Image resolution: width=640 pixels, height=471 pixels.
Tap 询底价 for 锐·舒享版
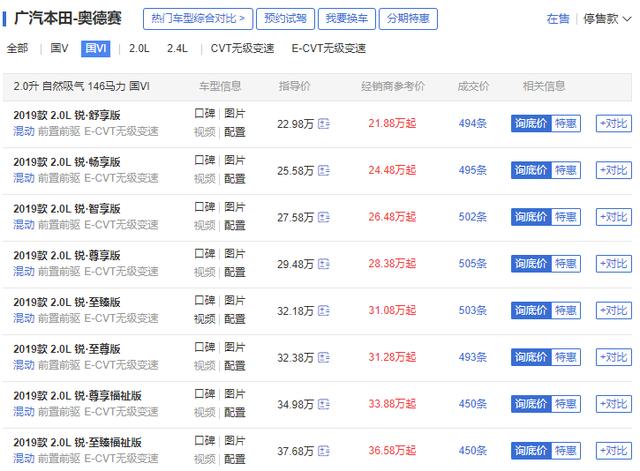[x=530, y=123]
